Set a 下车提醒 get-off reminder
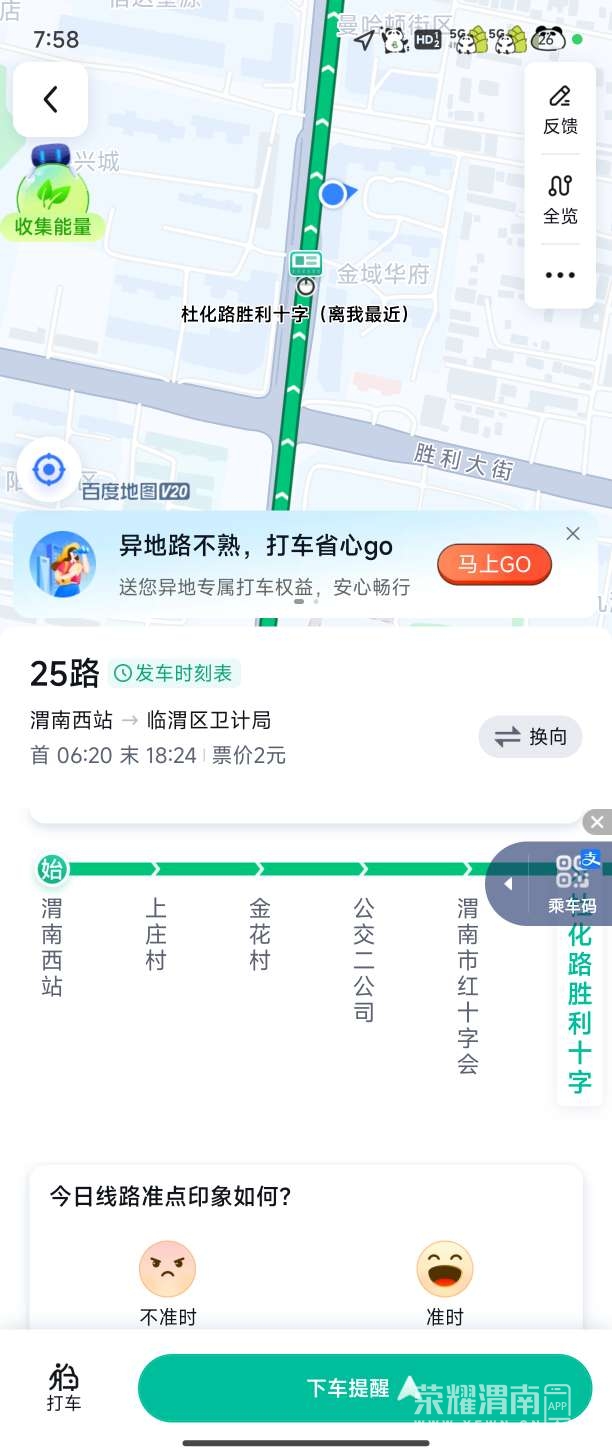 point(348,1388)
